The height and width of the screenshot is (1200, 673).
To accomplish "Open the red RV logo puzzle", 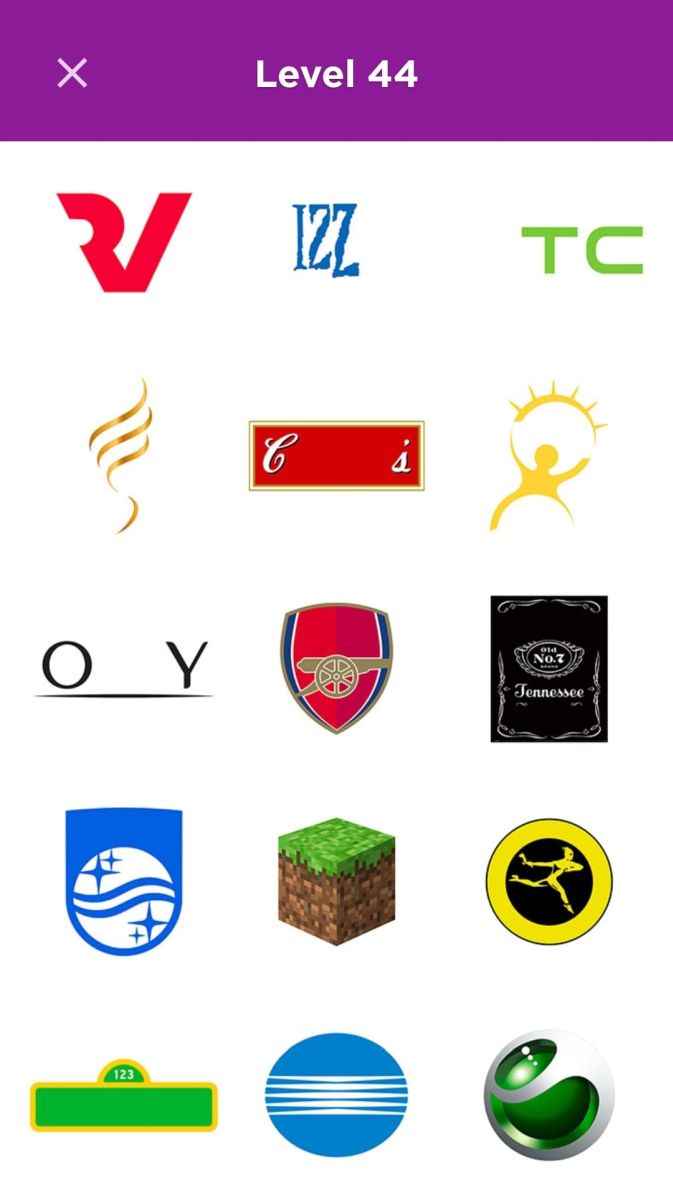I will tap(124, 242).
